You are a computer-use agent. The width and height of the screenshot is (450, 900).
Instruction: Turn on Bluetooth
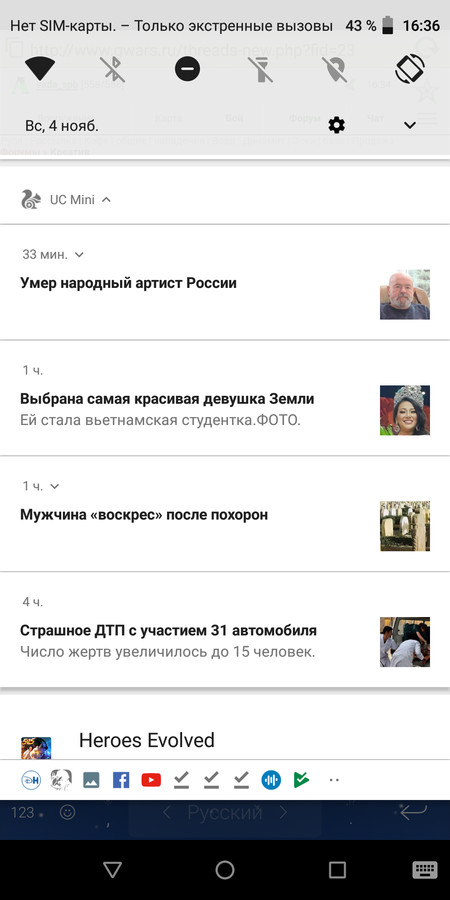113,69
